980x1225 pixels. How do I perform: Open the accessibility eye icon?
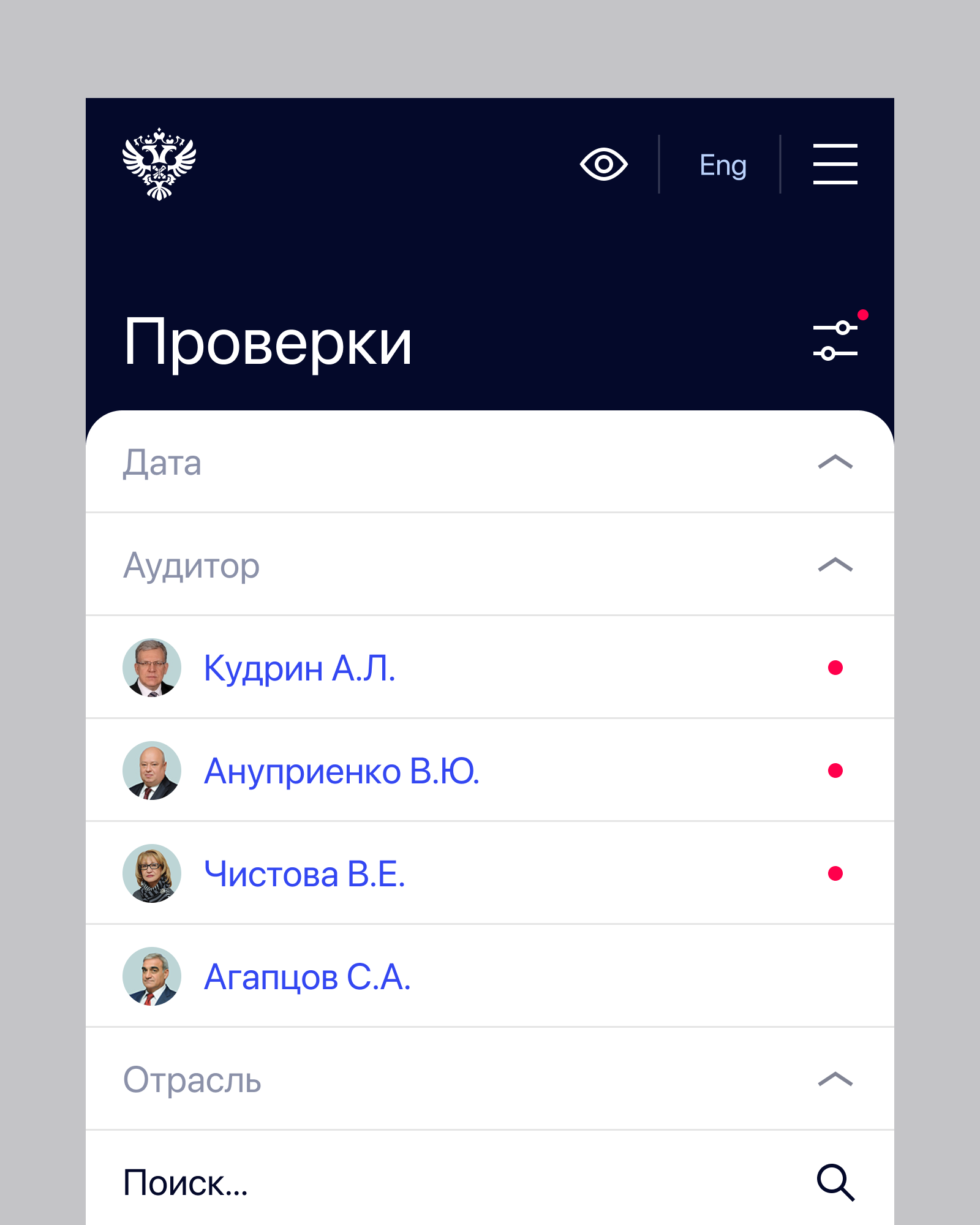coord(603,164)
